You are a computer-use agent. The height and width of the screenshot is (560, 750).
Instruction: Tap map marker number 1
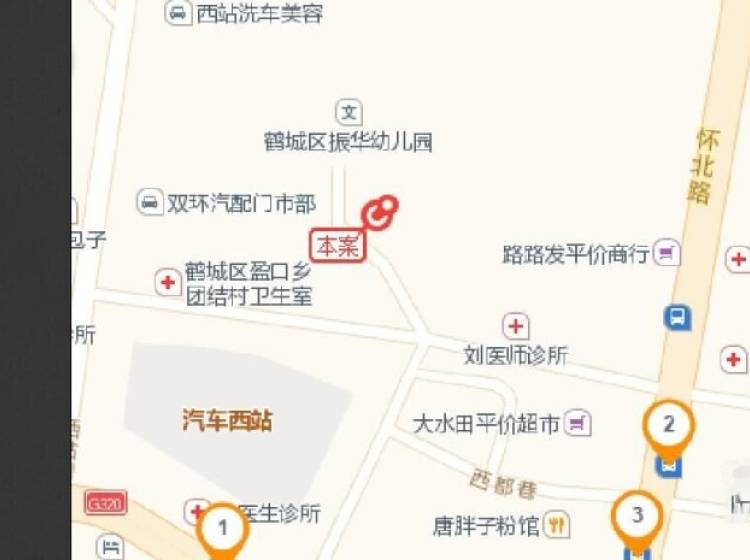coord(223,529)
